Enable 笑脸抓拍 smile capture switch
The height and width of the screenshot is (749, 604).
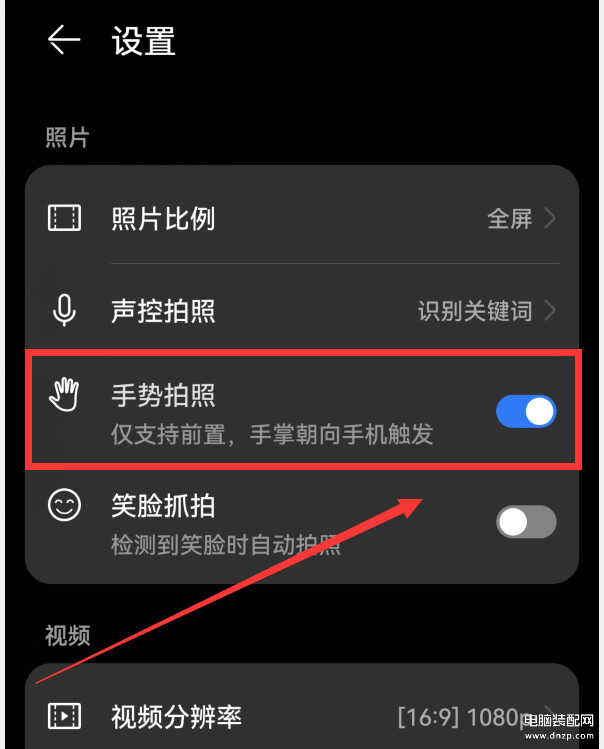coord(526,521)
